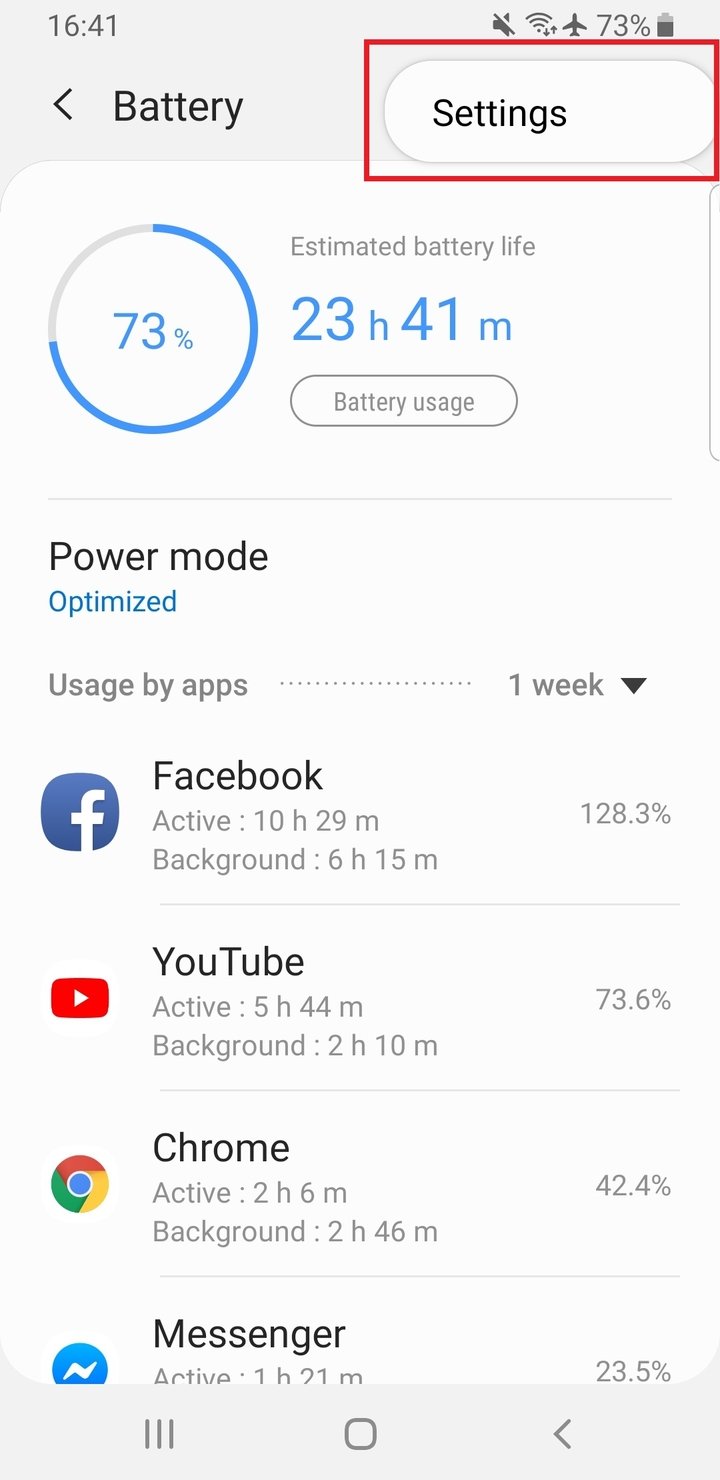Show recent apps from navigation bar
The width and height of the screenshot is (720, 1480).
click(159, 1434)
